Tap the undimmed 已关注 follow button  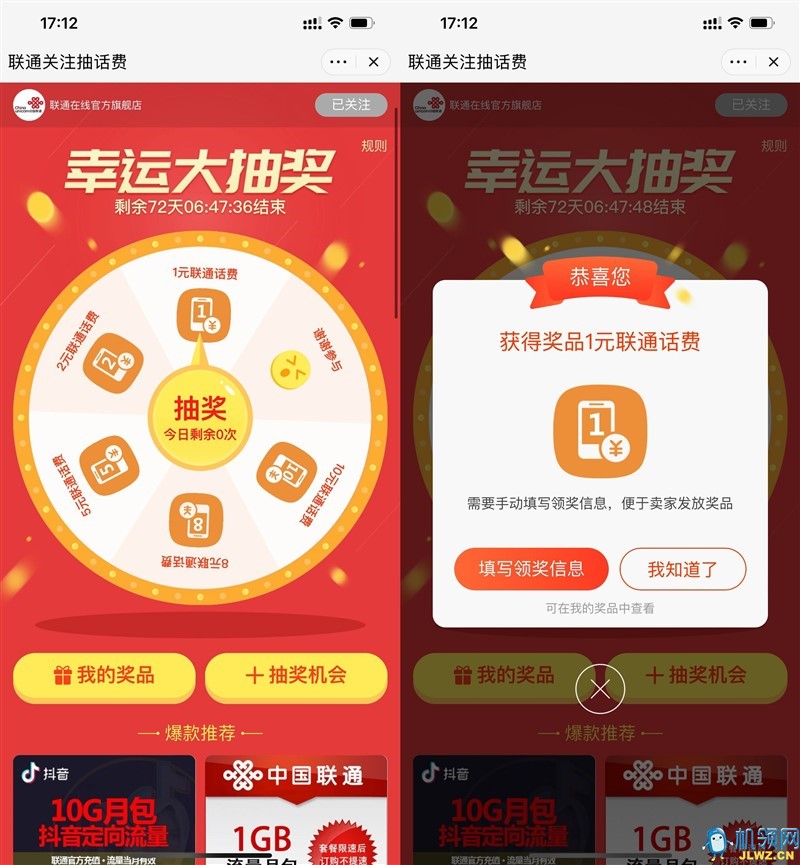click(351, 105)
